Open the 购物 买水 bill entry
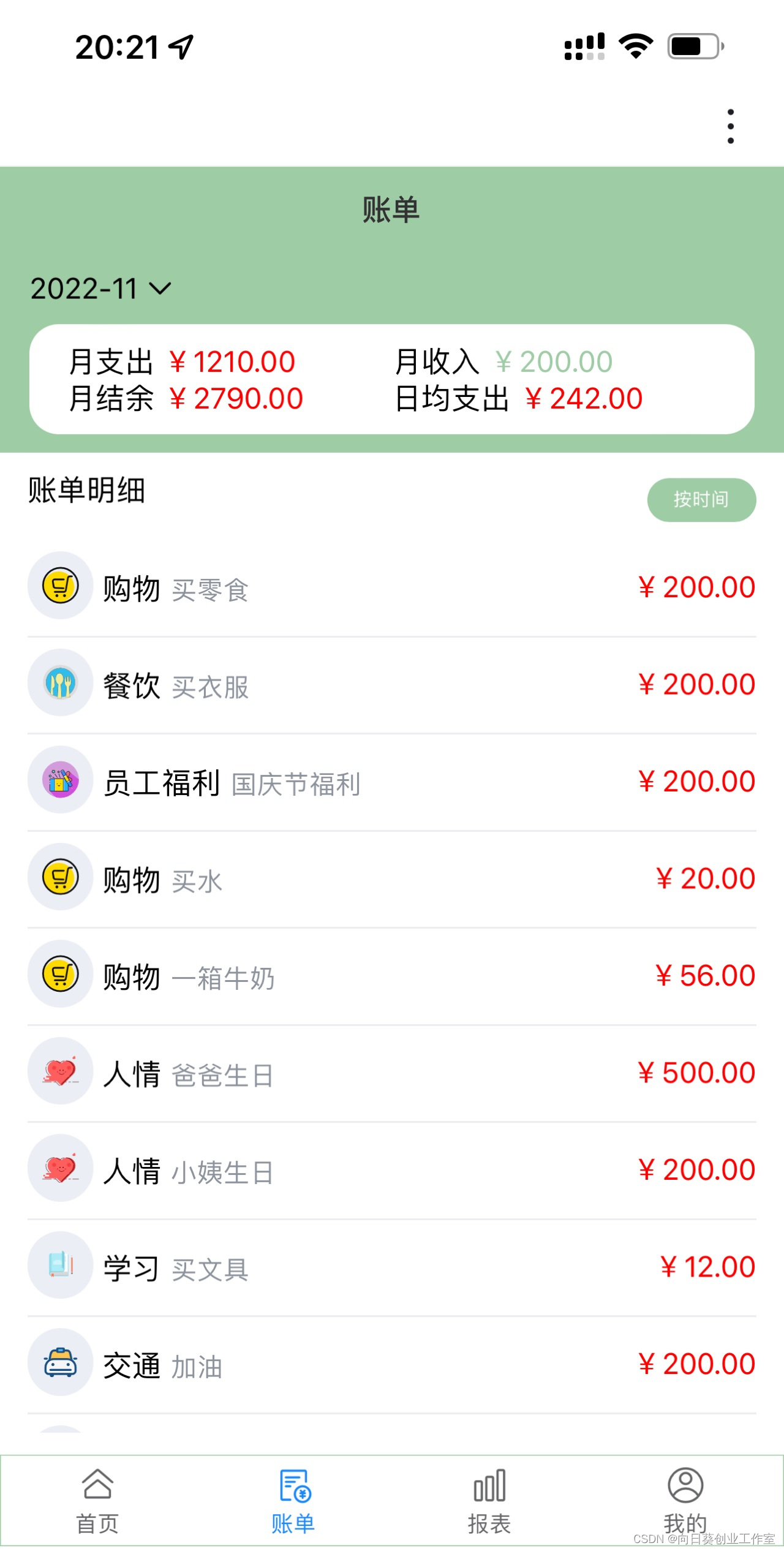 (392, 878)
